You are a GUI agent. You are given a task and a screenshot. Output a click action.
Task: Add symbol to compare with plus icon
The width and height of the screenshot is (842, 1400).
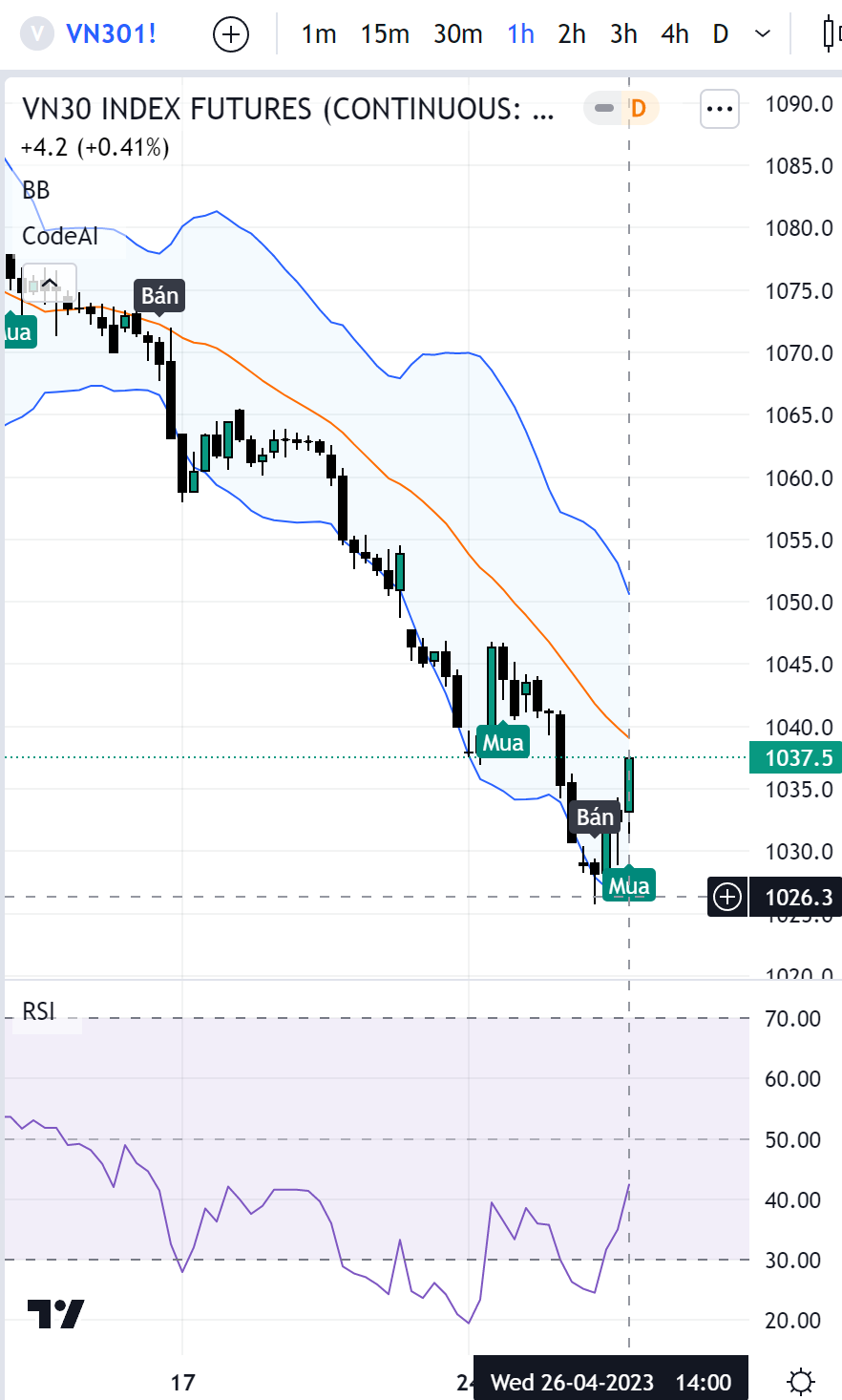click(231, 35)
